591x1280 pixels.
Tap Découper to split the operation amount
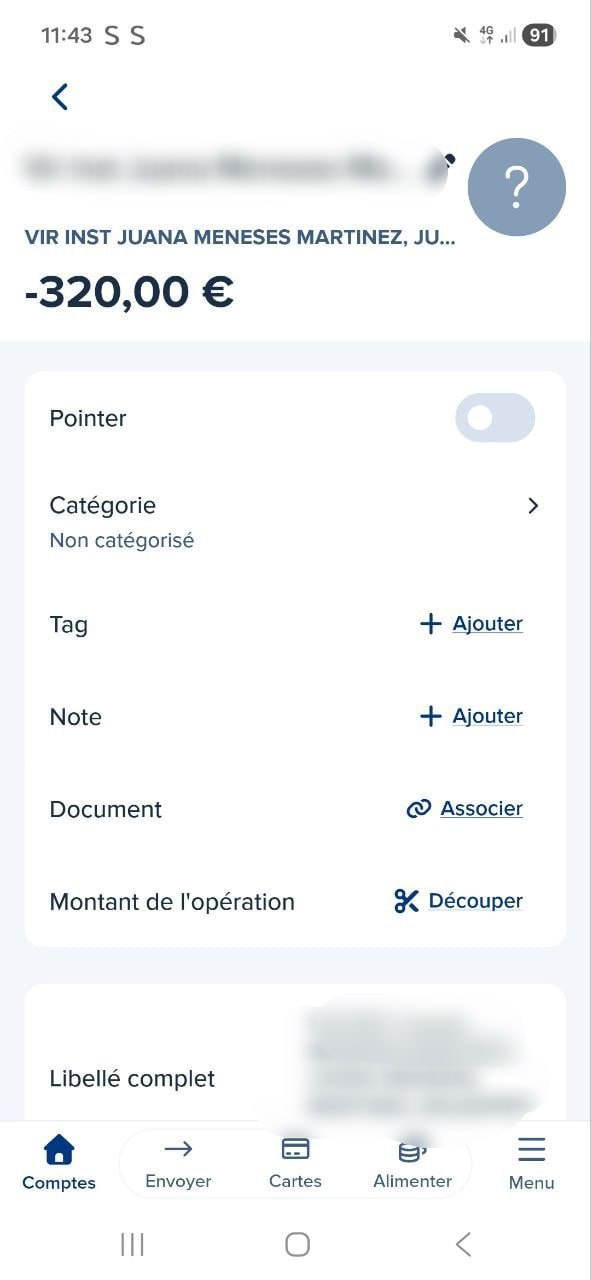coord(459,901)
